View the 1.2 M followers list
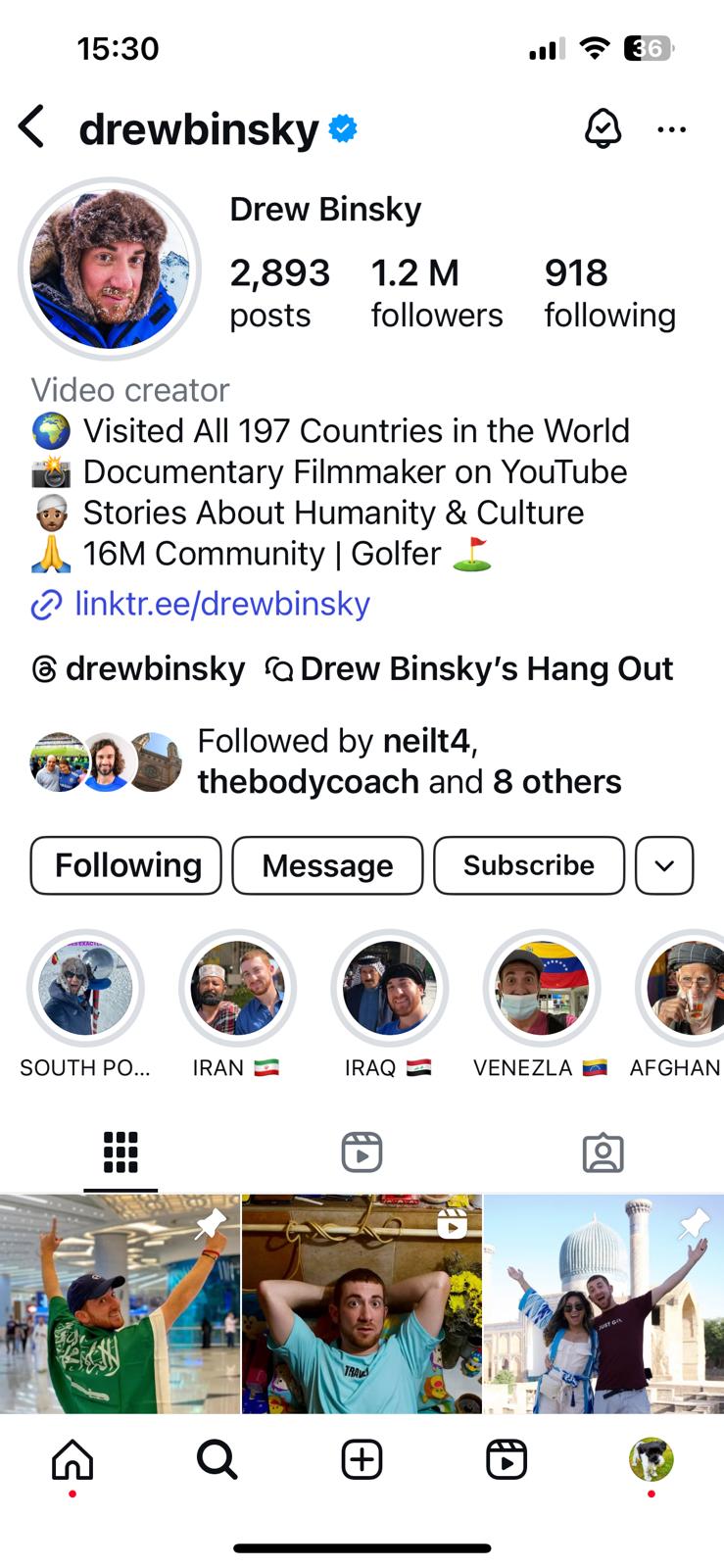The height and width of the screenshot is (1568, 724). coord(436,293)
